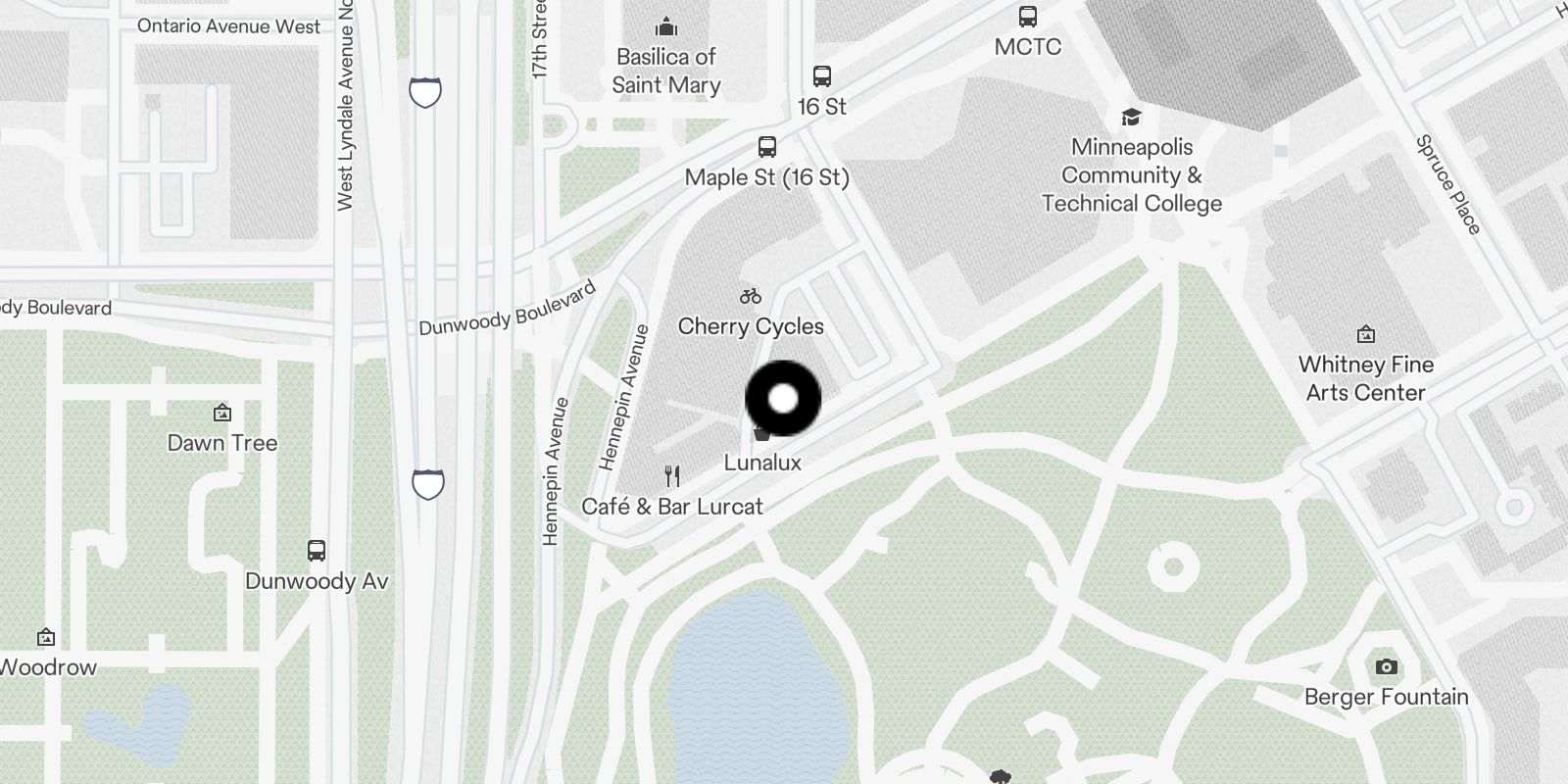Viewport: 1568px width, 784px height.
Task: Select the Maple St (16 St) bus stop
Action: [767, 148]
